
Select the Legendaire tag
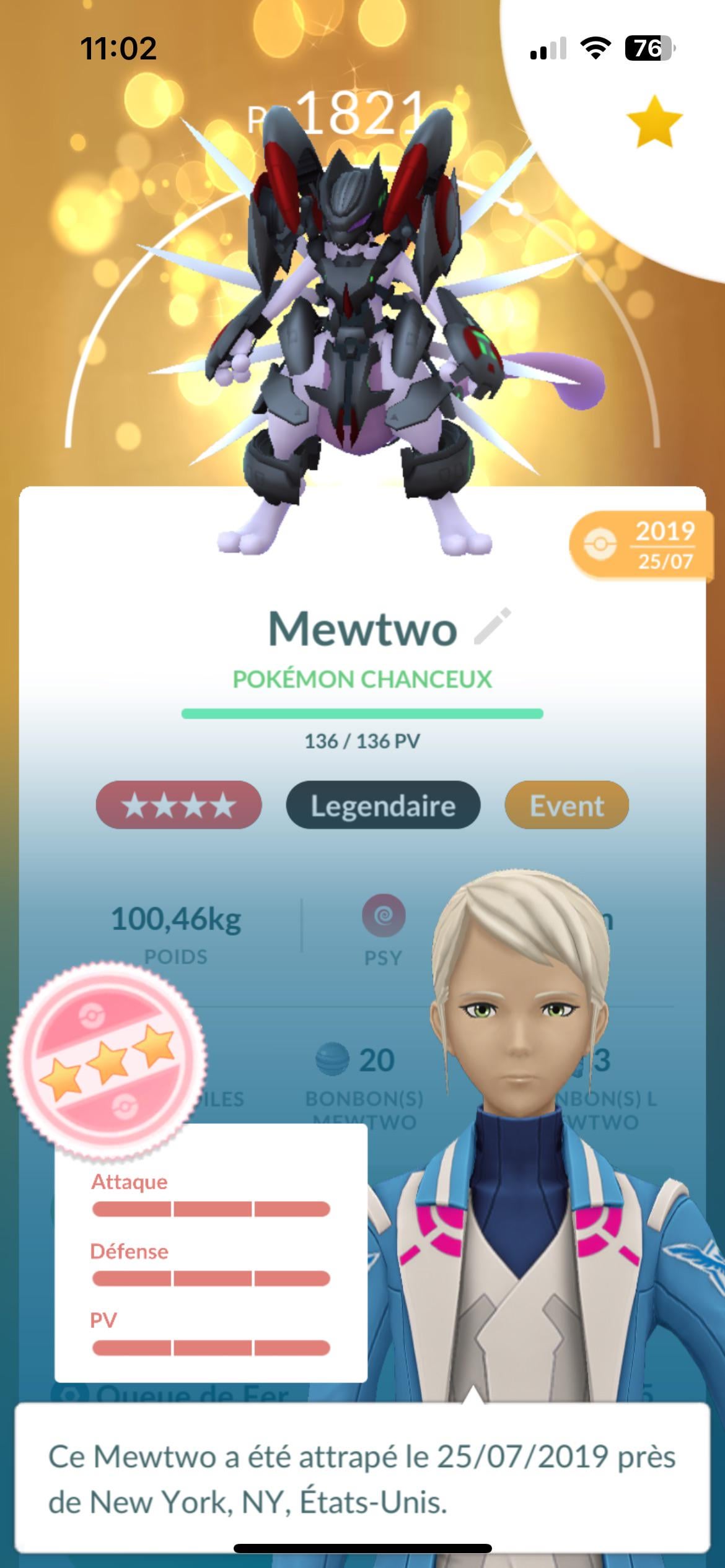(383, 806)
